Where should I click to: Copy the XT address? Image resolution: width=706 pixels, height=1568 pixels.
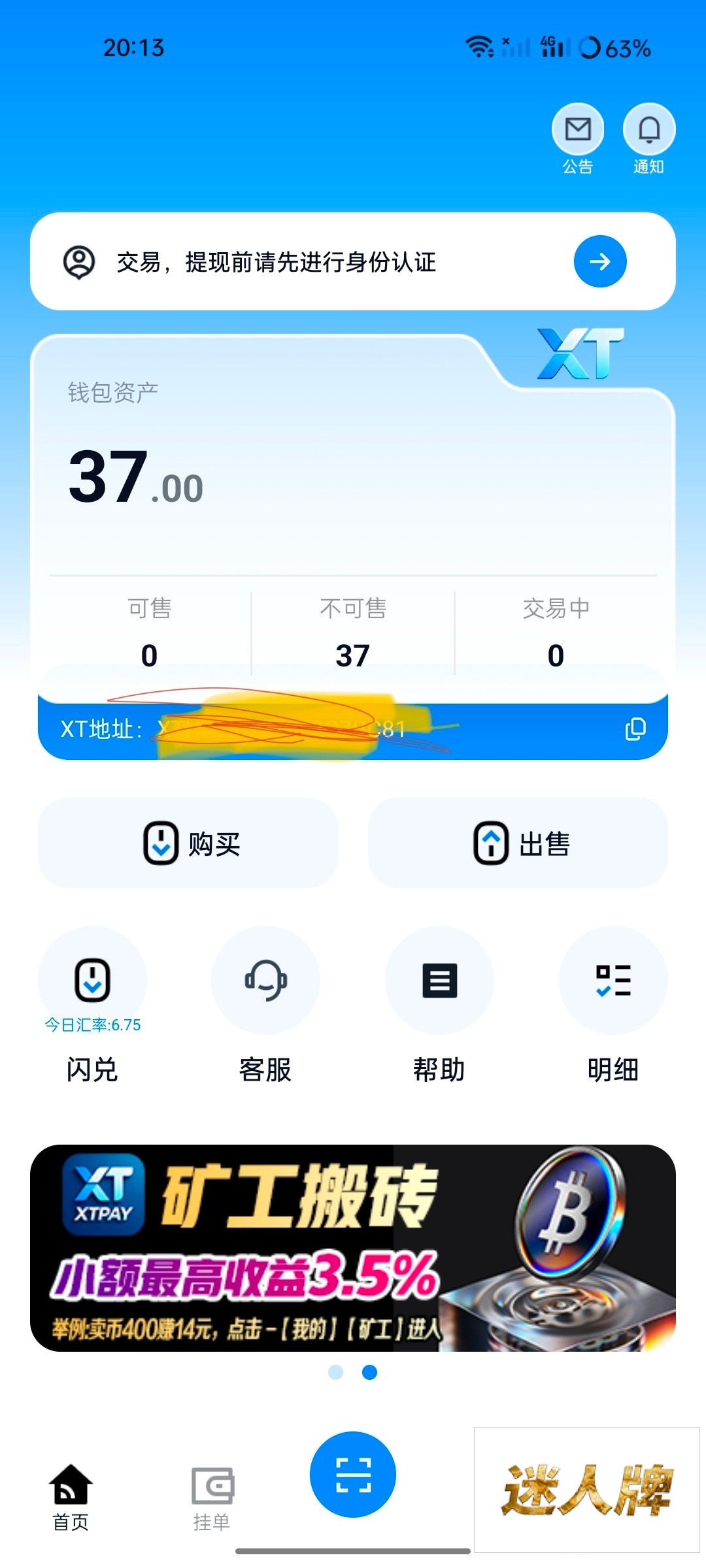[635, 729]
